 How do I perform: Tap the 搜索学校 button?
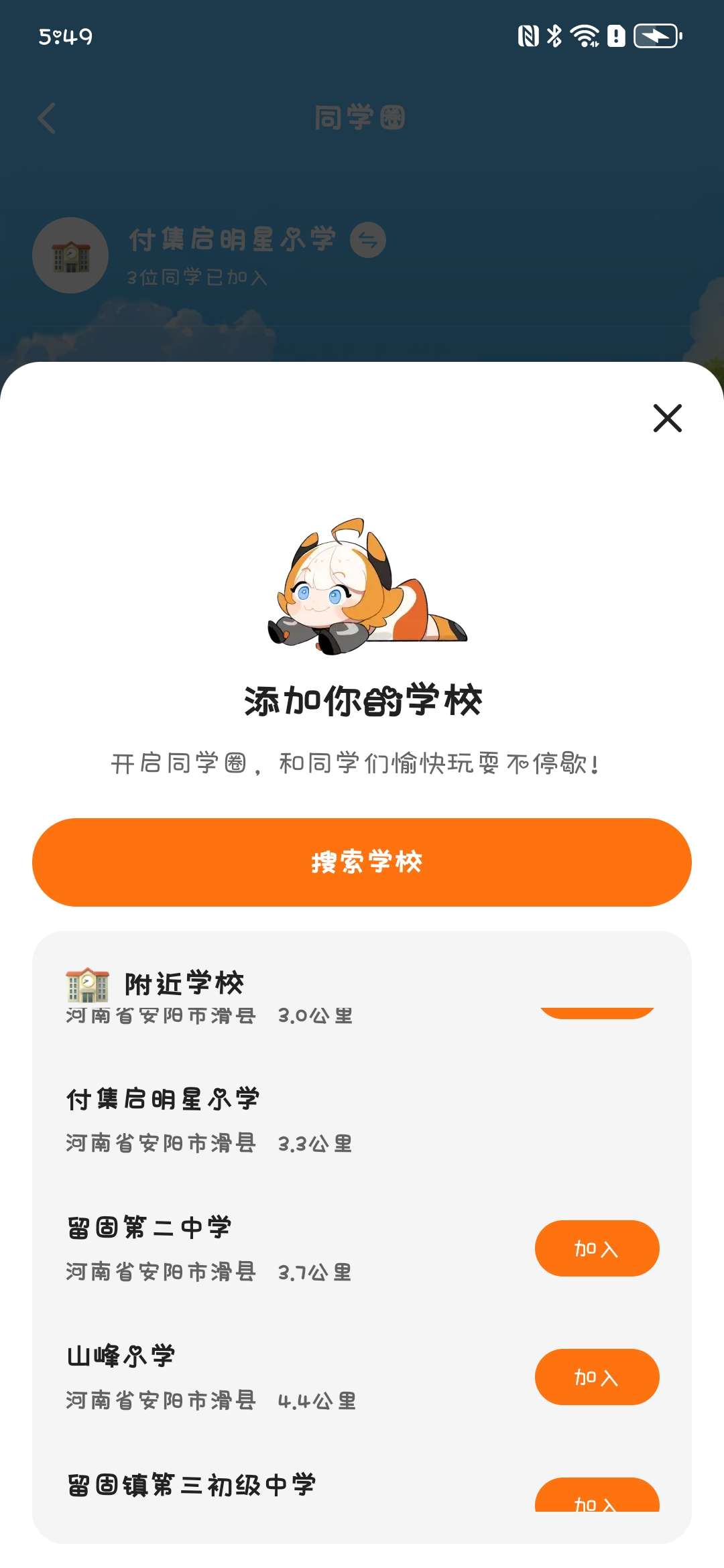(362, 862)
